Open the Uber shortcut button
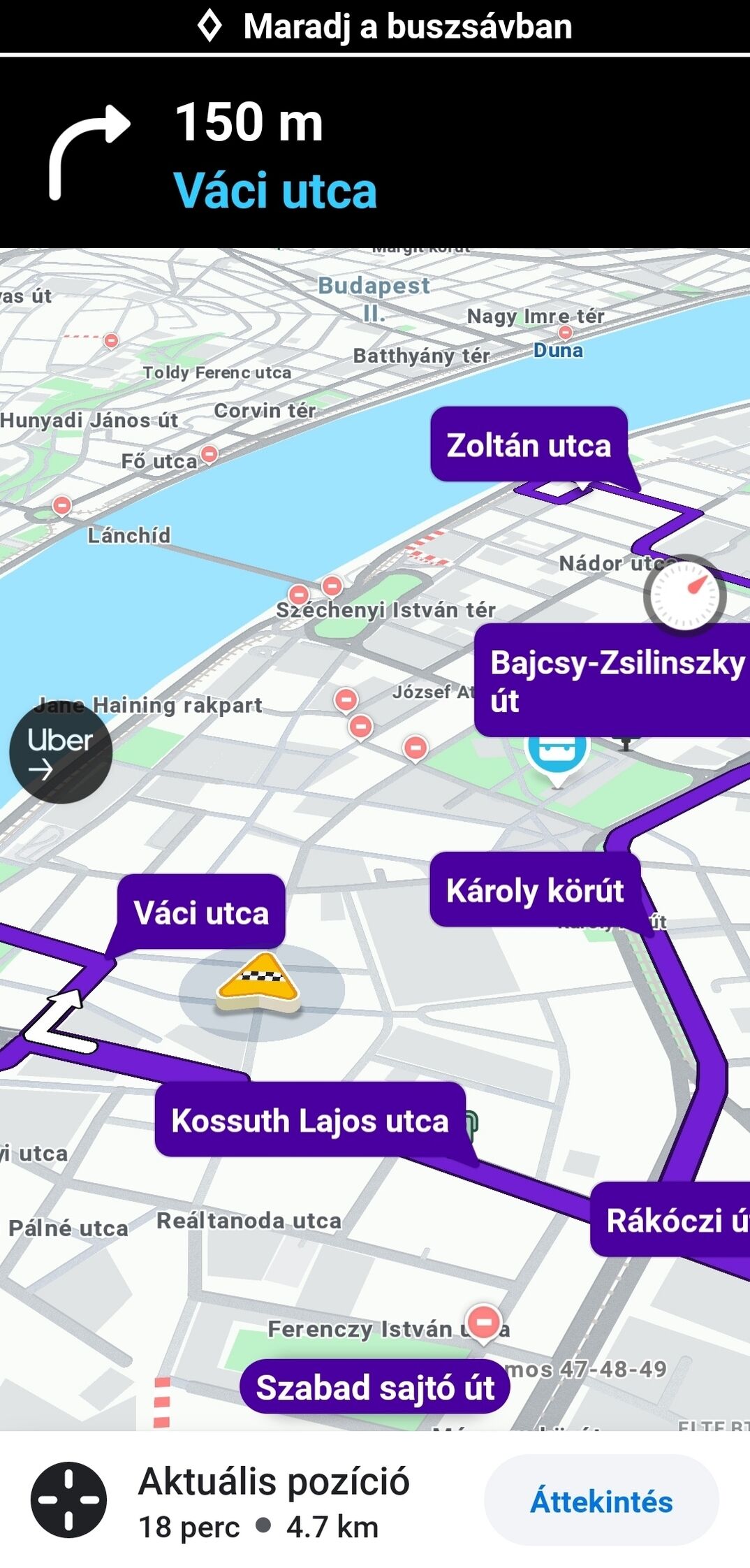 [x=61, y=751]
